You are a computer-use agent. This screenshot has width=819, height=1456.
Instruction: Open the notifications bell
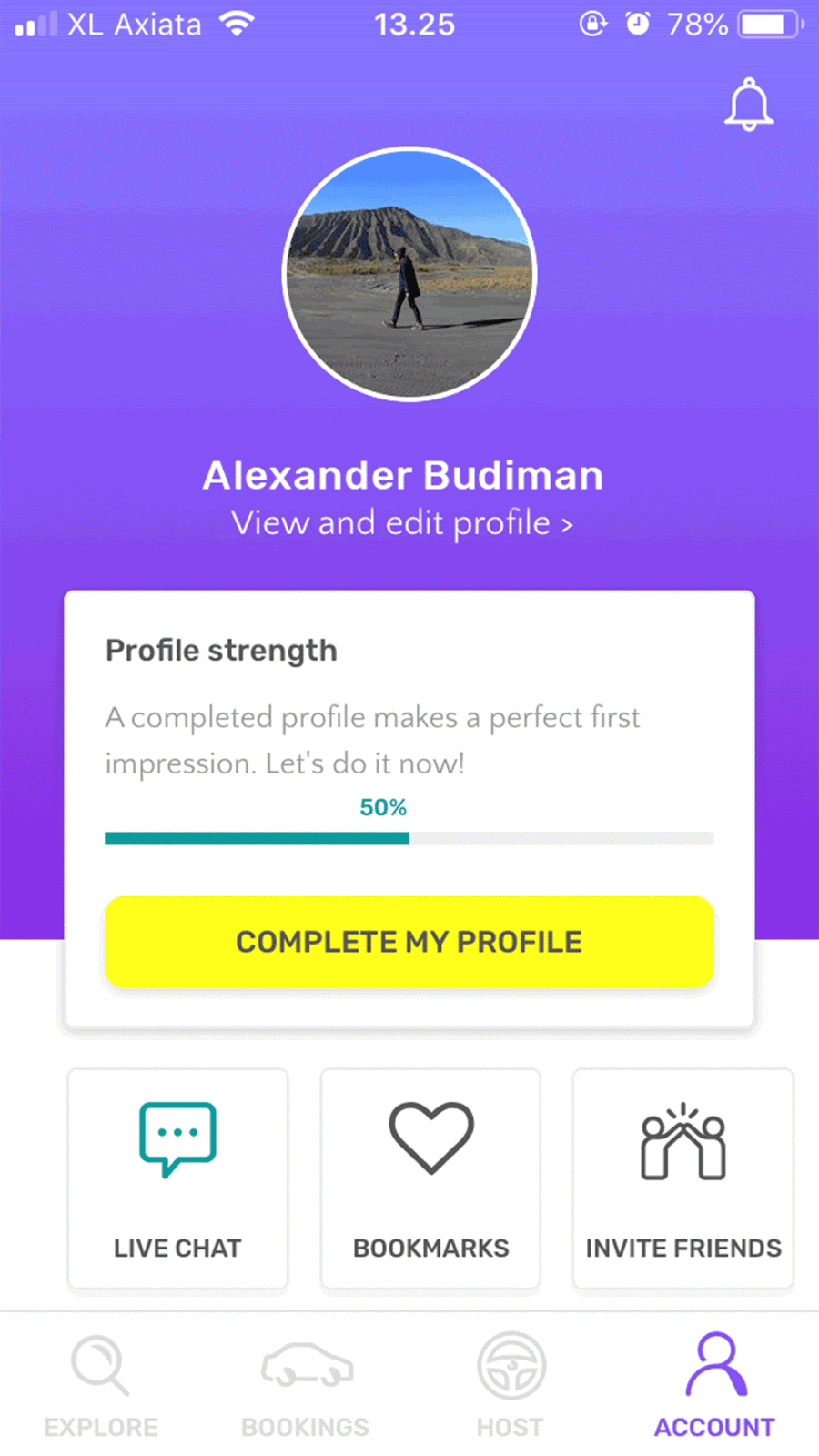[x=749, y=106]
